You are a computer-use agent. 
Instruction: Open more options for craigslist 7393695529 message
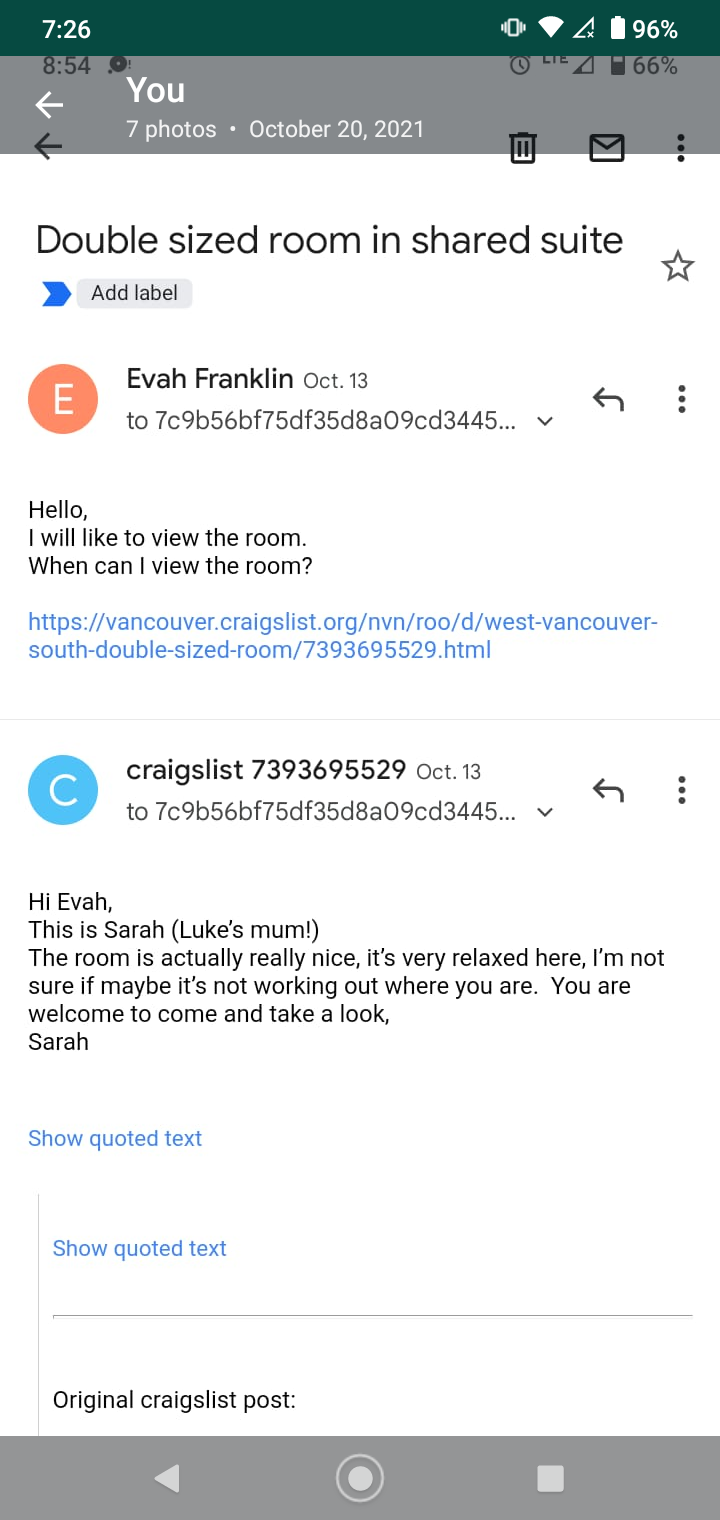(x=681, y=790)
